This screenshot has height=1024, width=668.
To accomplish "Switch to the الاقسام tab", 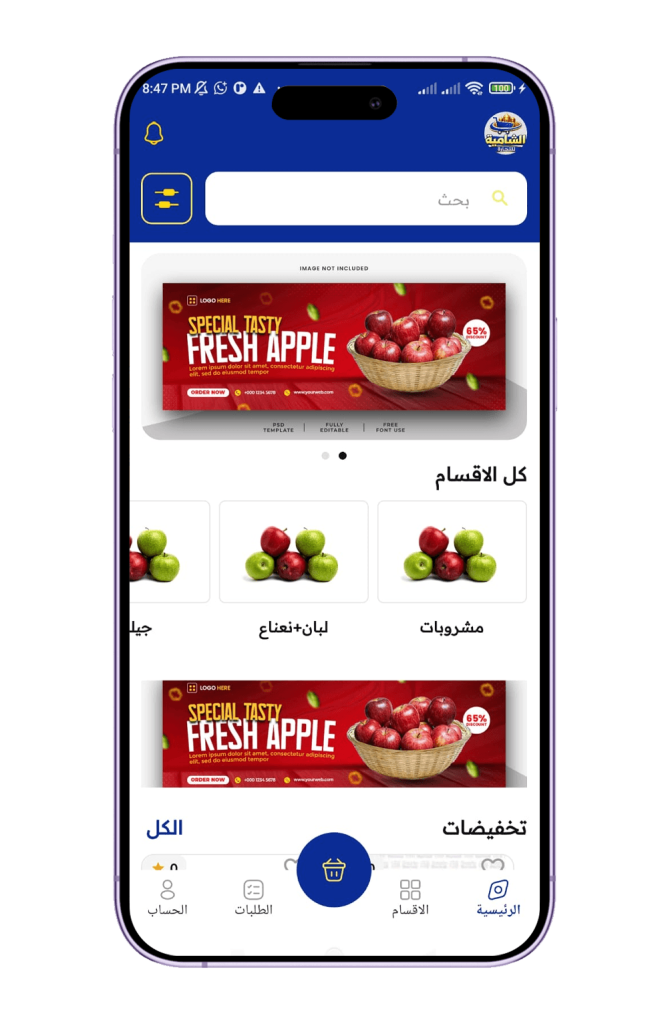I will click(x=410, y=897).
